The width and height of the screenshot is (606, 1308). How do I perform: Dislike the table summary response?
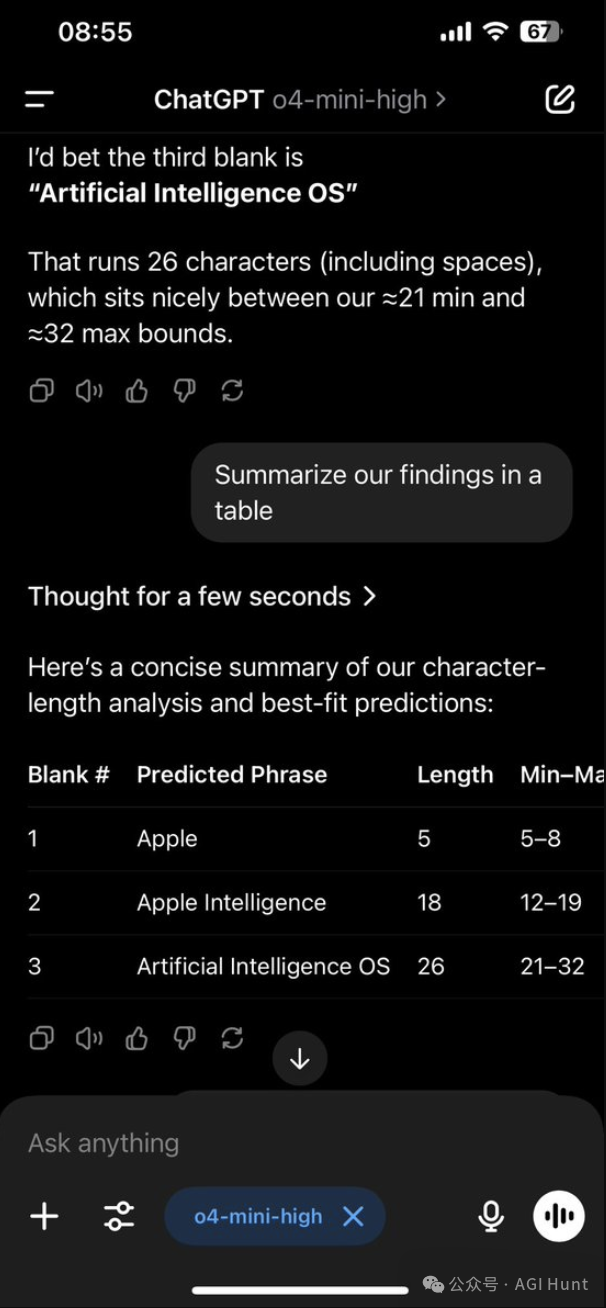pyautogui.click(x=184, y=1038)
